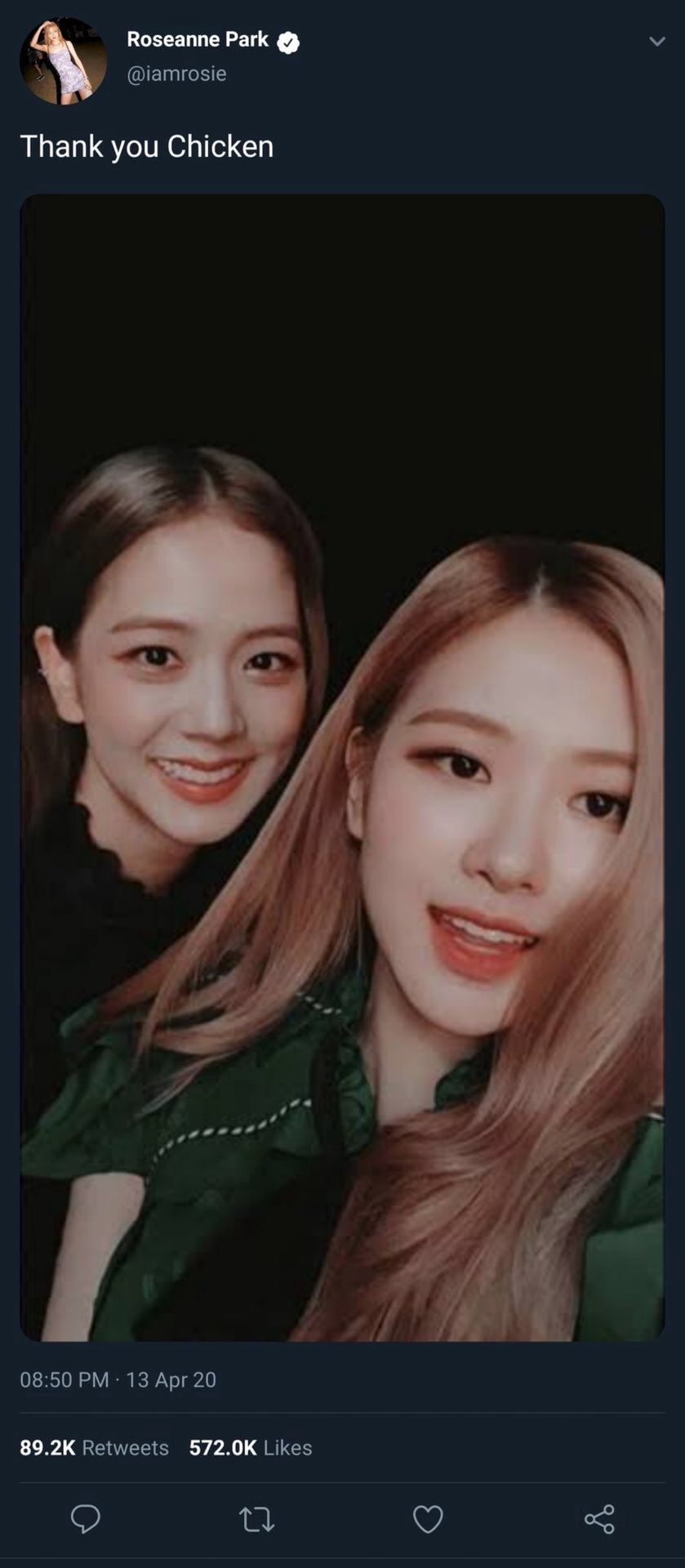View the 89.2K Retweets list

coord(94,1448)
